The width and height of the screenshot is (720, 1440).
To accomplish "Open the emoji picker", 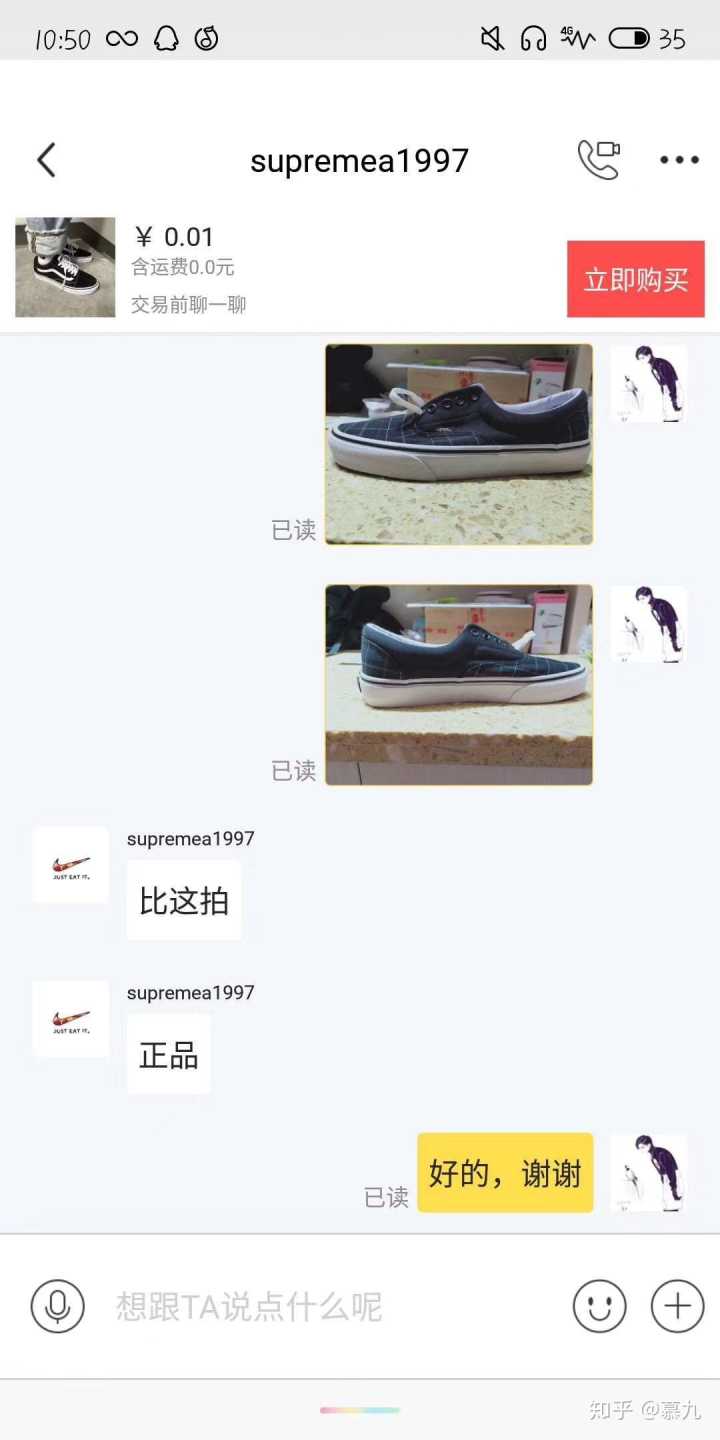I will pyautogui.click(x=599, y=1306).
